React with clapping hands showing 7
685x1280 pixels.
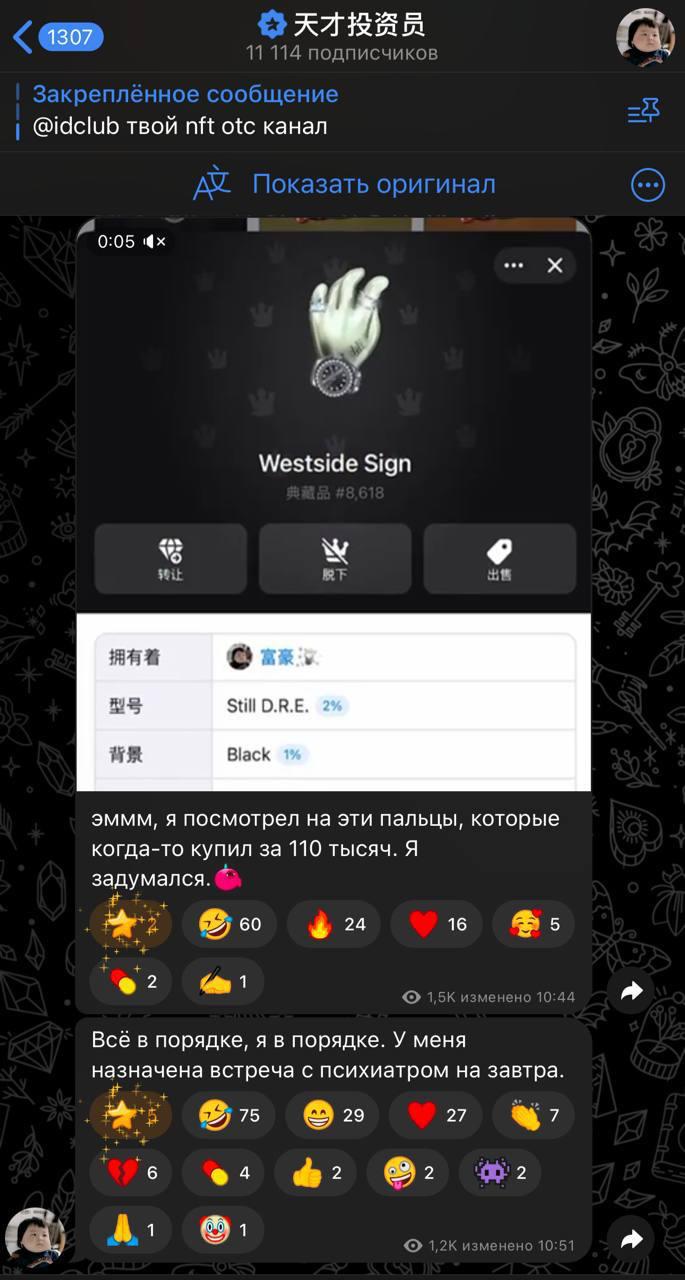534,1115
